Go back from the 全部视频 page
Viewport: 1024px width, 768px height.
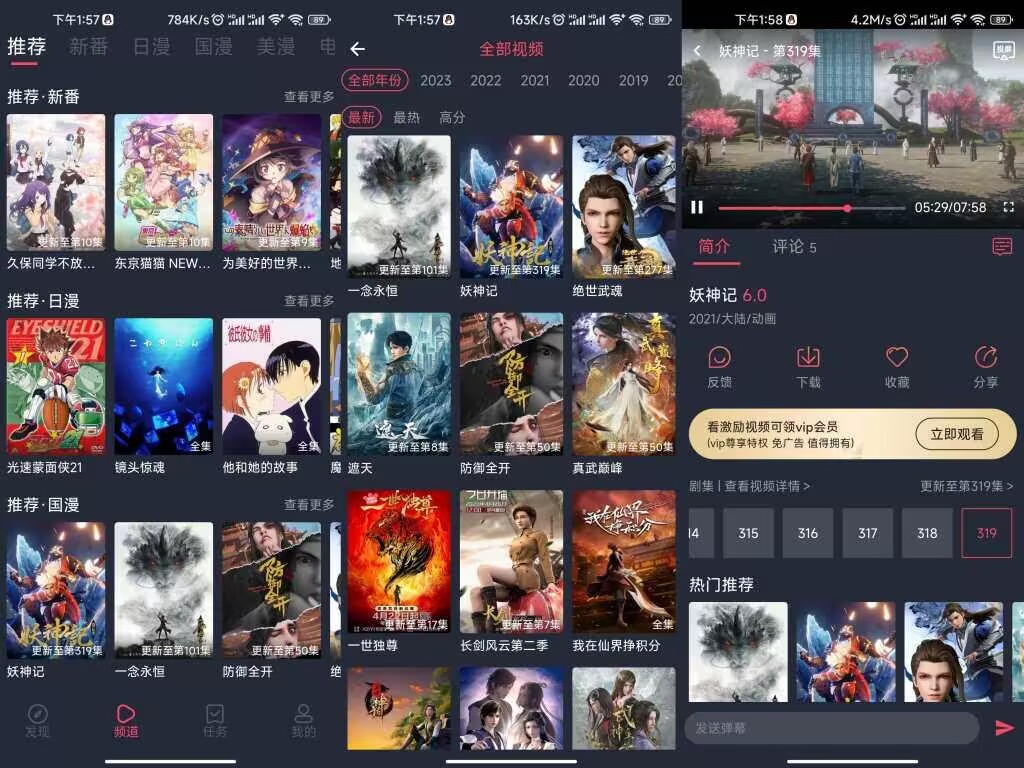tap(358, 49)
